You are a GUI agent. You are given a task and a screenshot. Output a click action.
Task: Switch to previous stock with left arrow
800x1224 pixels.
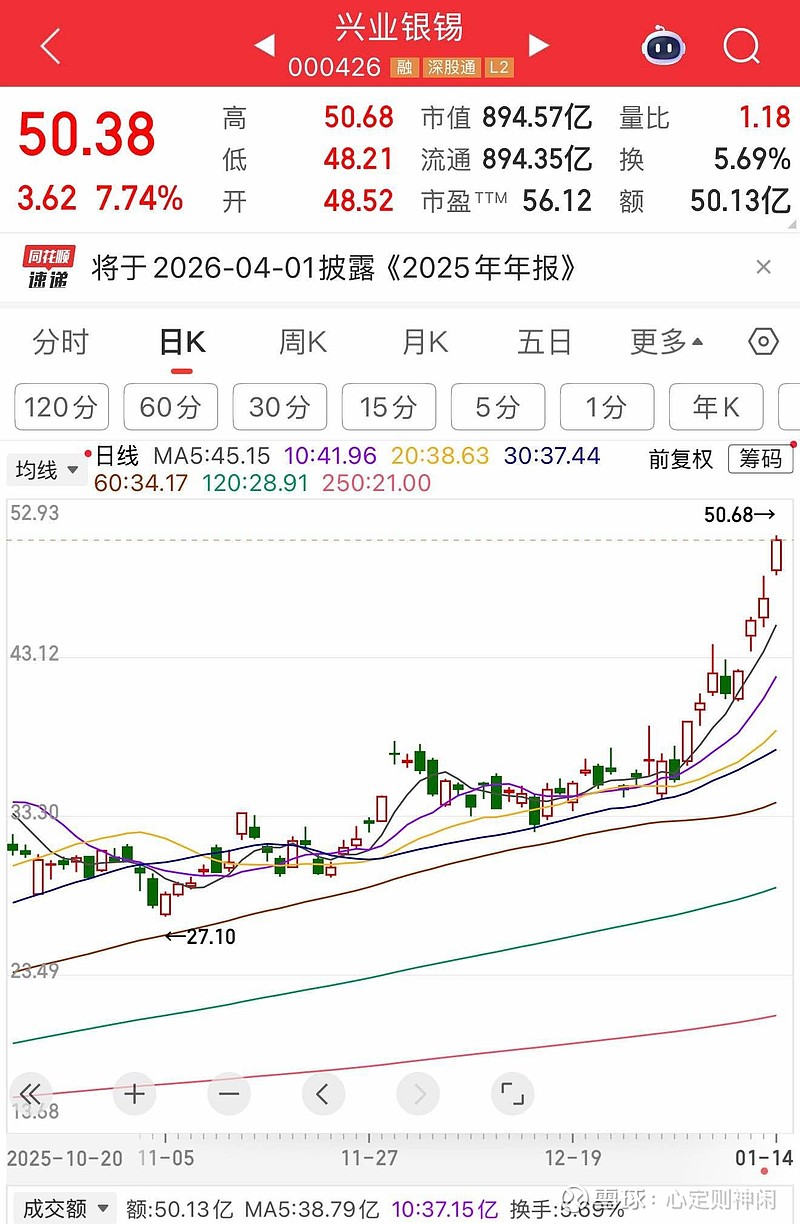click(265, 46)
